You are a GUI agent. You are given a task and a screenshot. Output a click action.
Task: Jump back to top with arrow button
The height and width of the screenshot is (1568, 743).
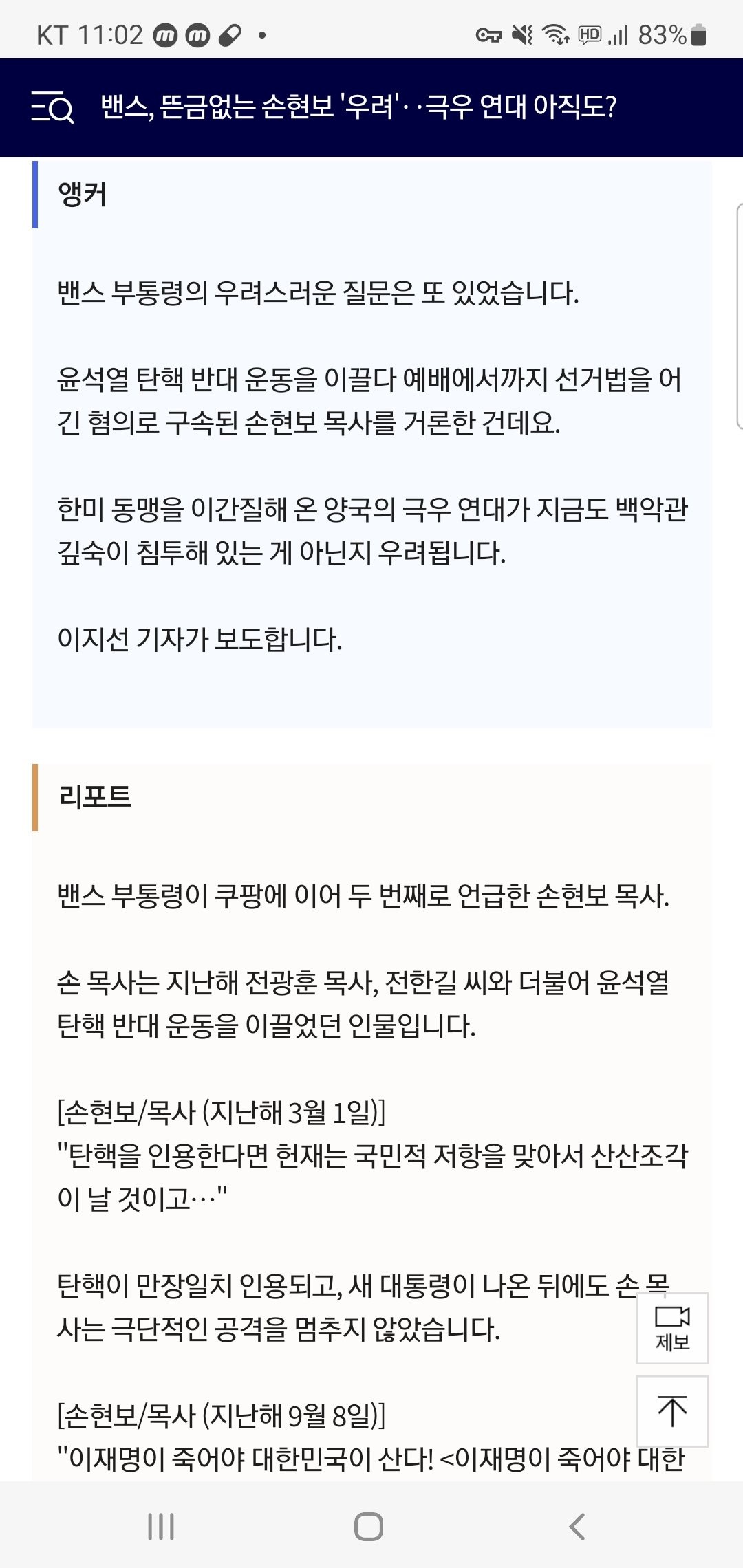coord(672,1411)
